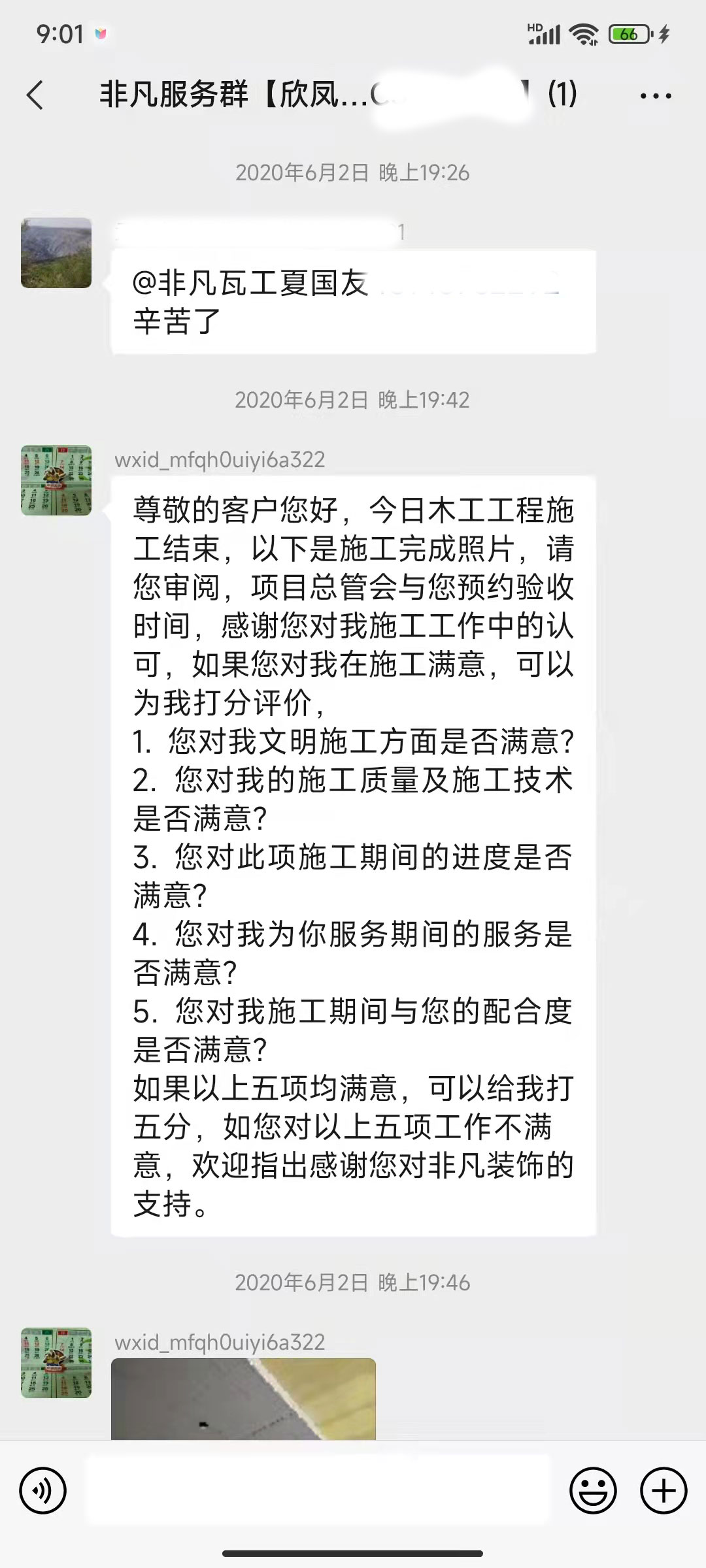Image resolution: width=706 pixels, height=1568 pixels.
Task: Open avatar beside the 尊敬的客户您好 message
Action: 56,480
